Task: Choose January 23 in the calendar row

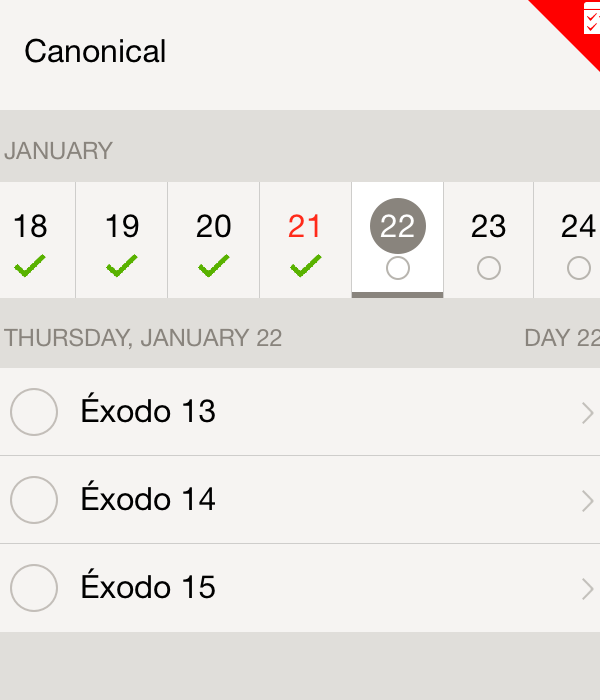Action: [x=488, y=240]
